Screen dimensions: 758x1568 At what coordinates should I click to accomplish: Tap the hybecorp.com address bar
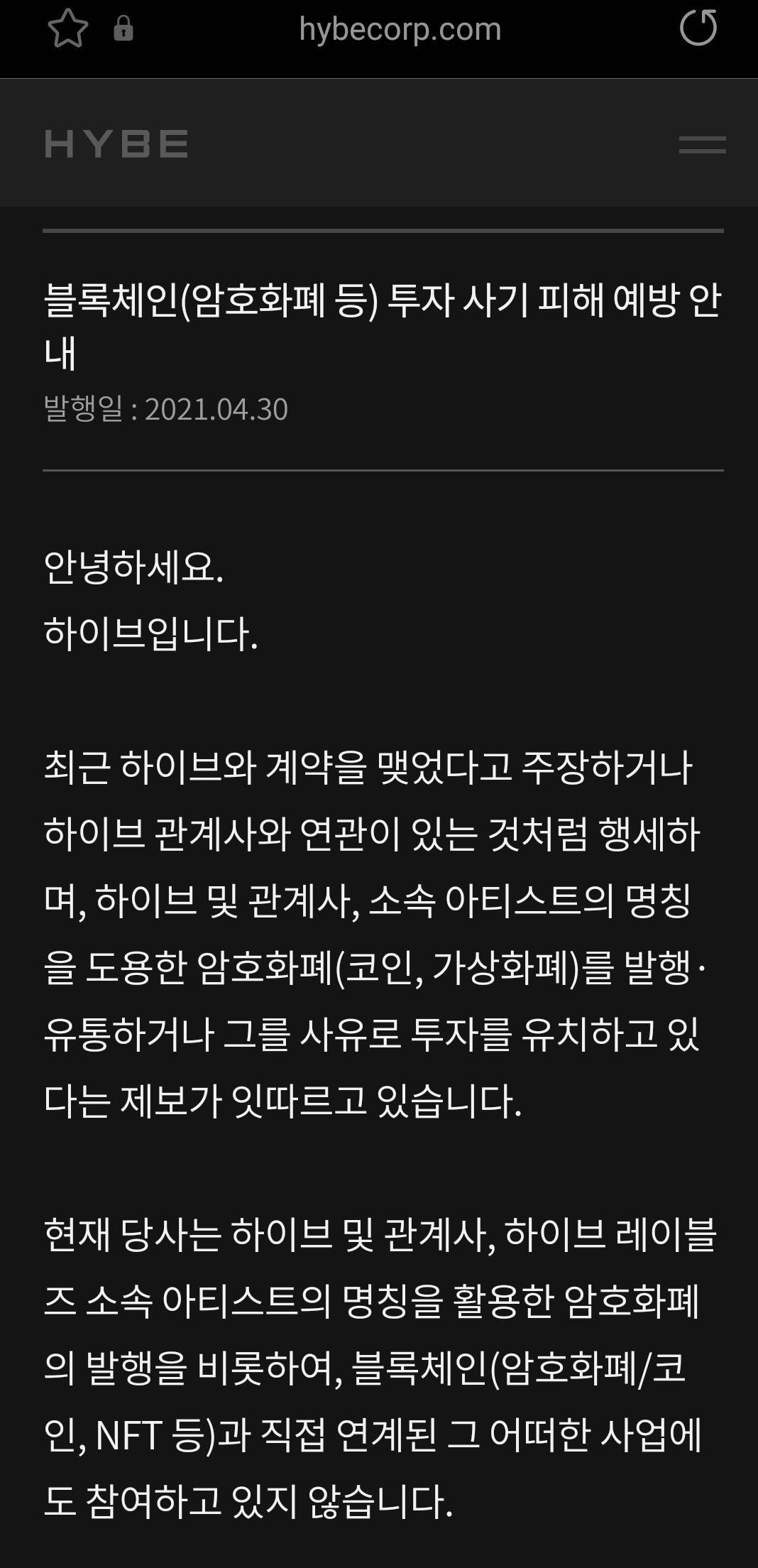tap(400, 30)
